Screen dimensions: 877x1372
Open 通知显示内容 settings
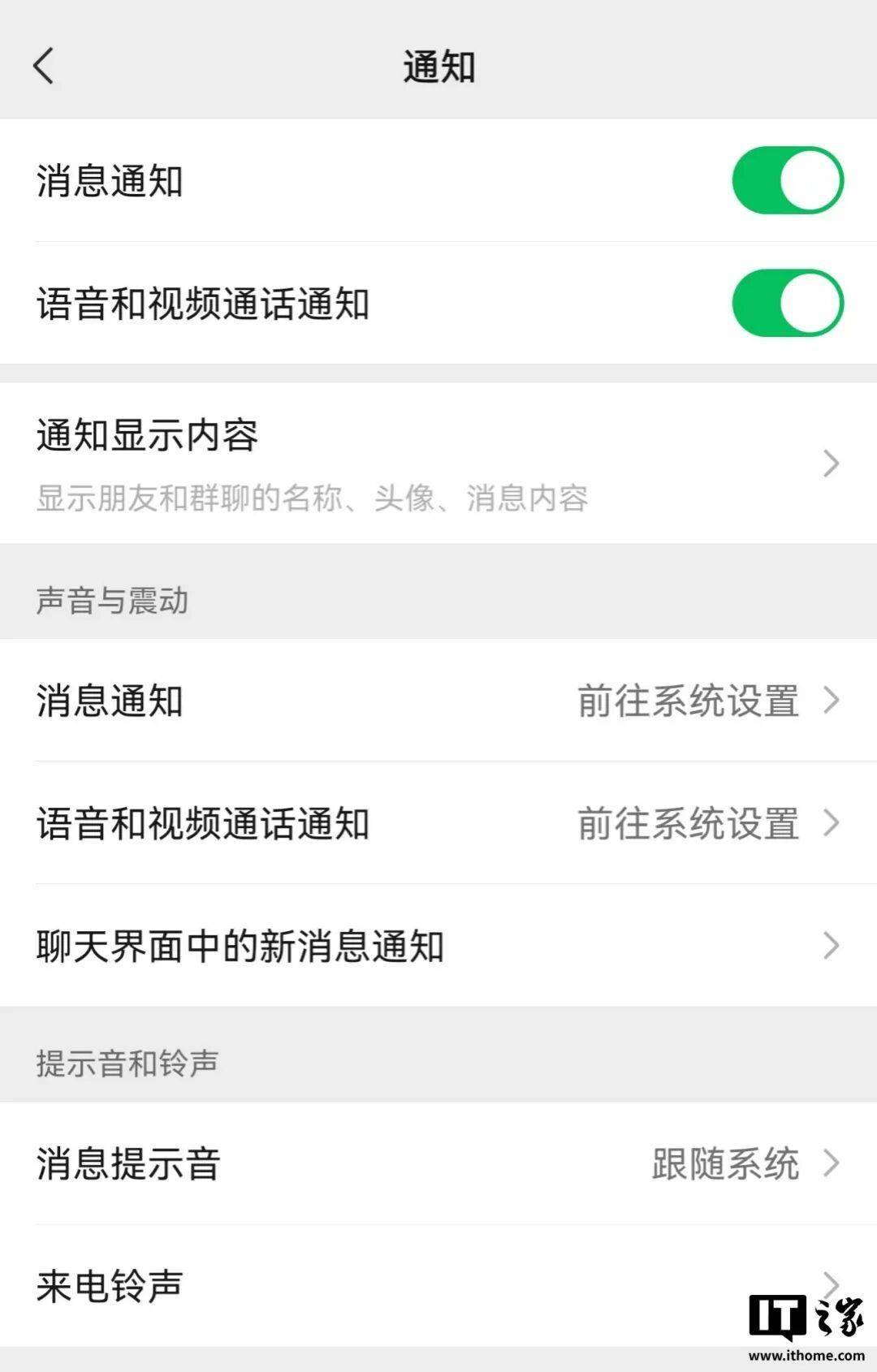(x=438, y=463)
